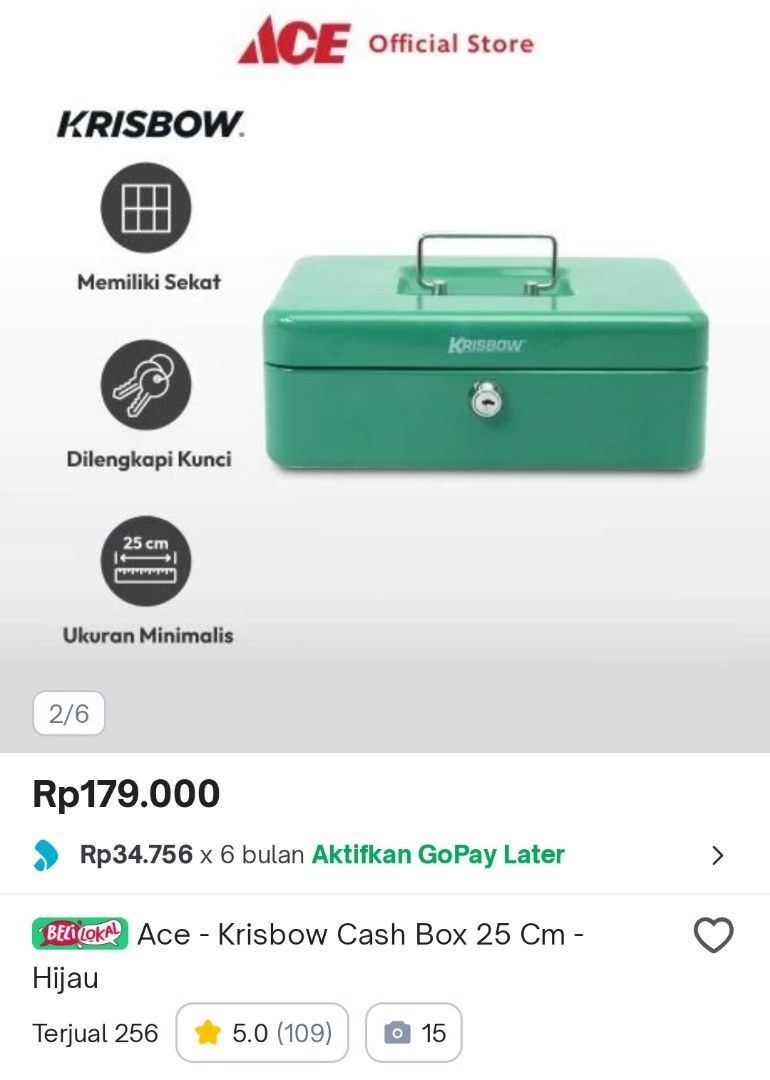Click Aktifkan GoPay Later link

pos(440,857)
